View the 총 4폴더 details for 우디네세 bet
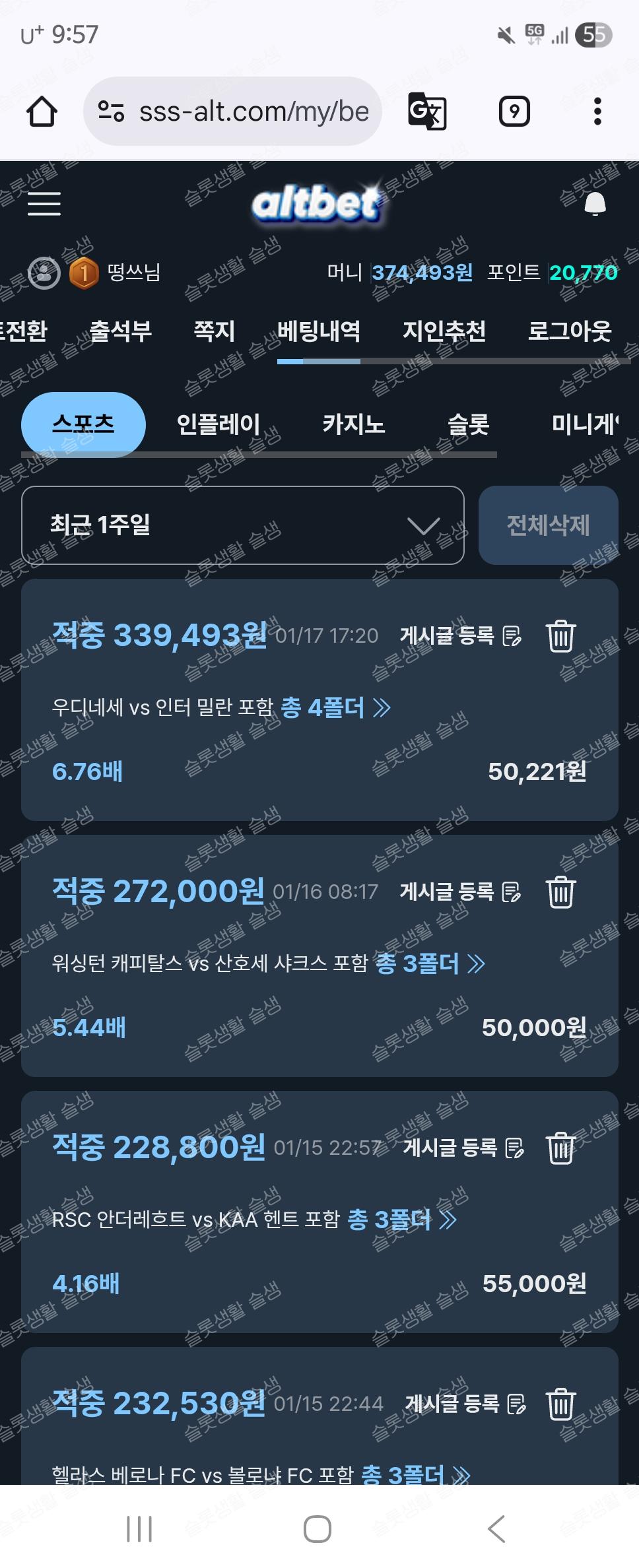Screen dimensions: 639x1568 pyautogui.click(x=335, y=708)
